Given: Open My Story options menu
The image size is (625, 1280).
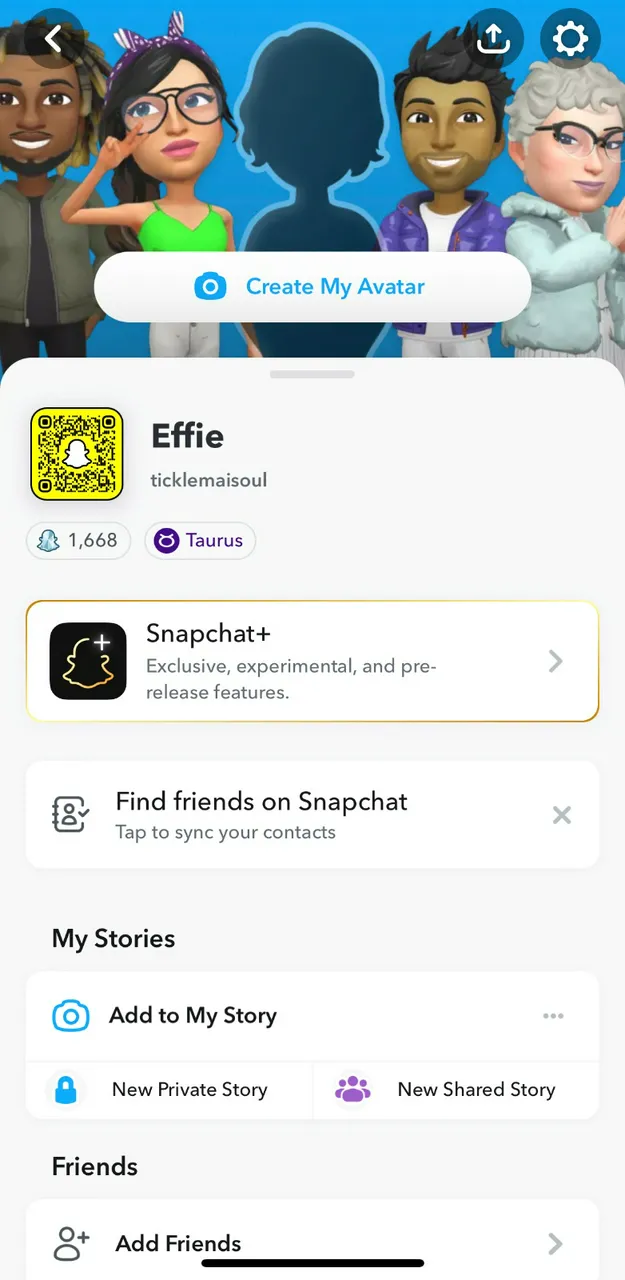Looking at the screenshot, I should (x=553, y=1016).
